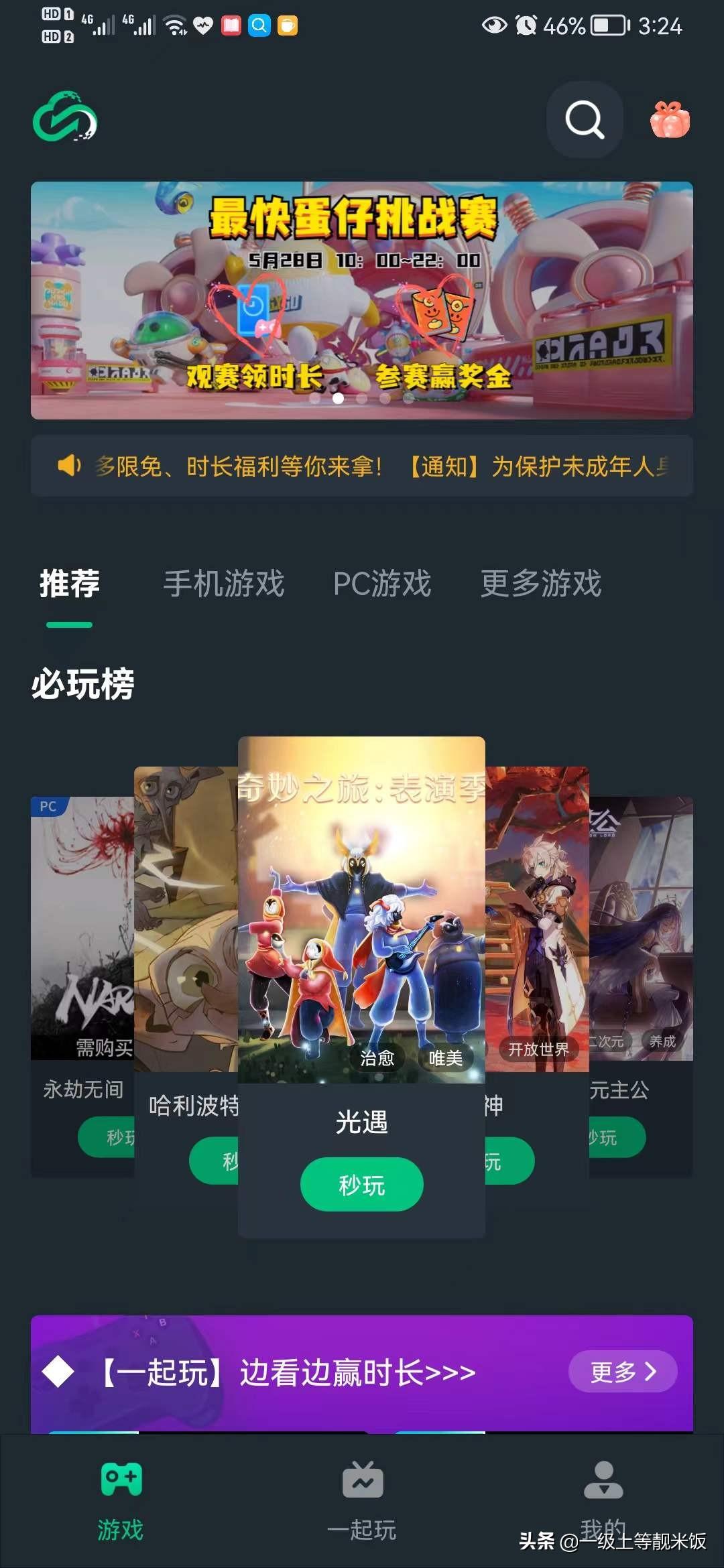Open the 哈利波特 game card
The image size is (724, 1568).
click(186, 938)
